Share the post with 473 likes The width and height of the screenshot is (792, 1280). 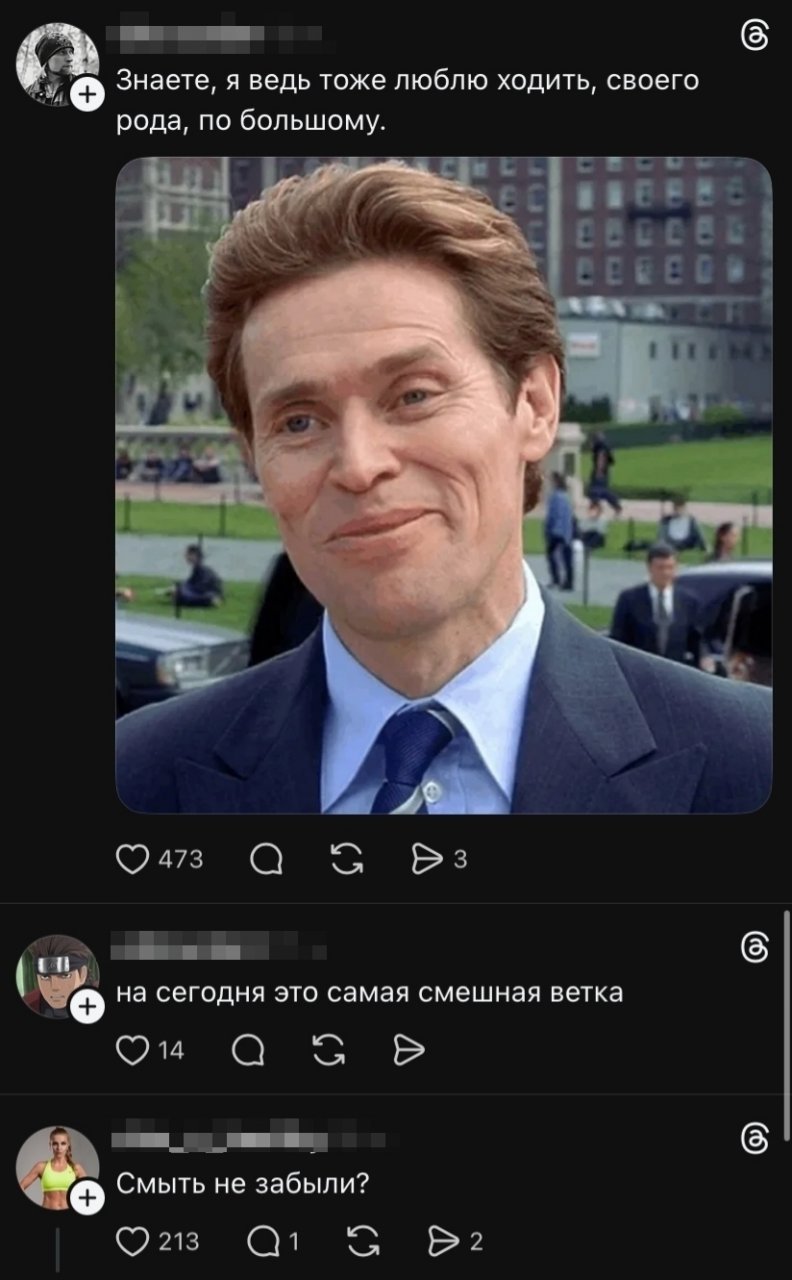pos(426,859)
